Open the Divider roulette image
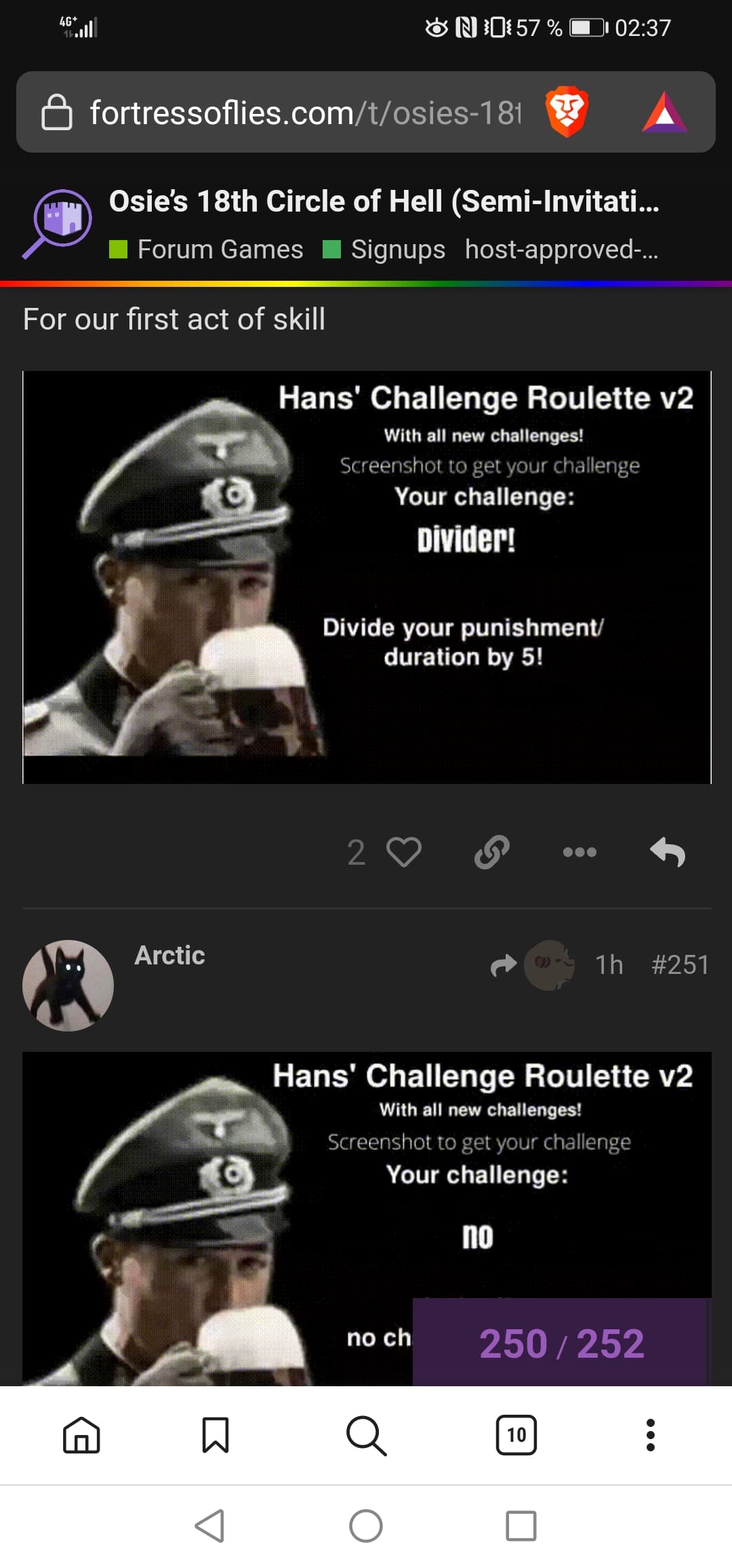Screen dimensions: 732x1568 pyautogui.click(x=367, y=577)
